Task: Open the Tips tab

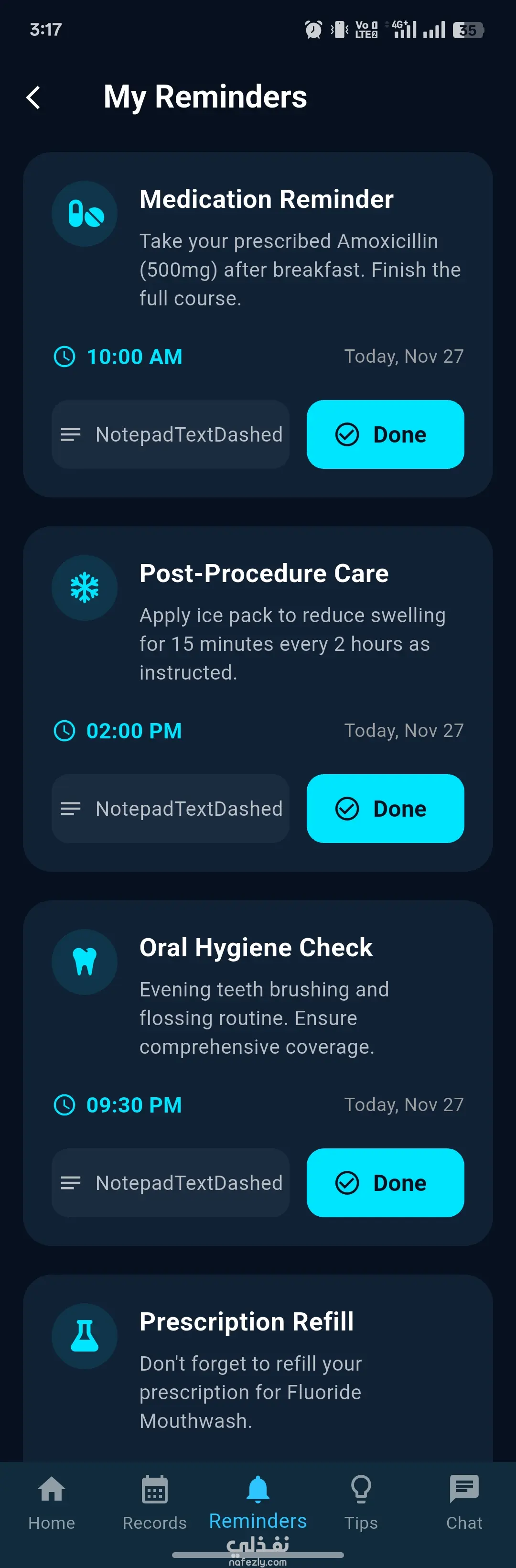Action: pyautogui.click(x=361, y=1502)
